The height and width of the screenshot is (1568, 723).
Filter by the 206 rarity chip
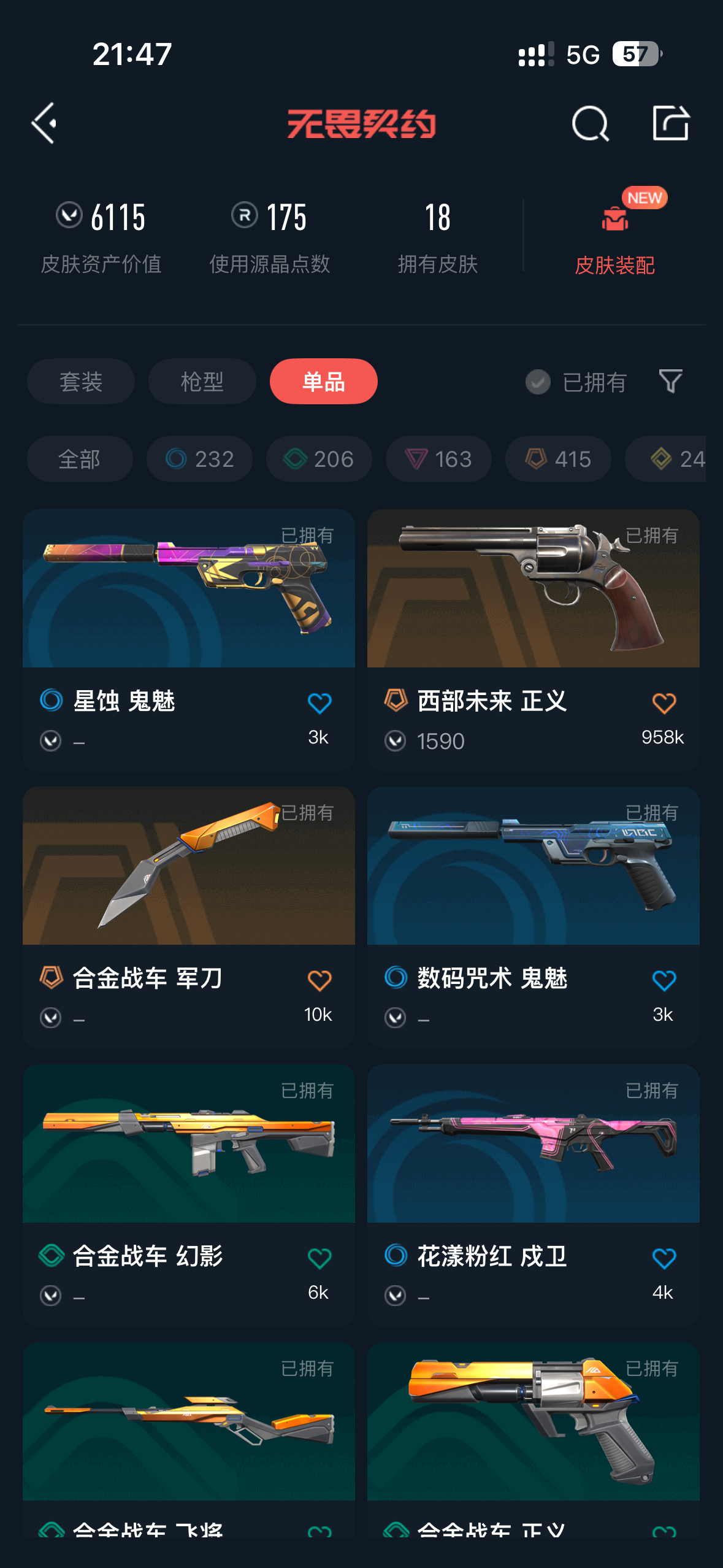click(319, 459)
